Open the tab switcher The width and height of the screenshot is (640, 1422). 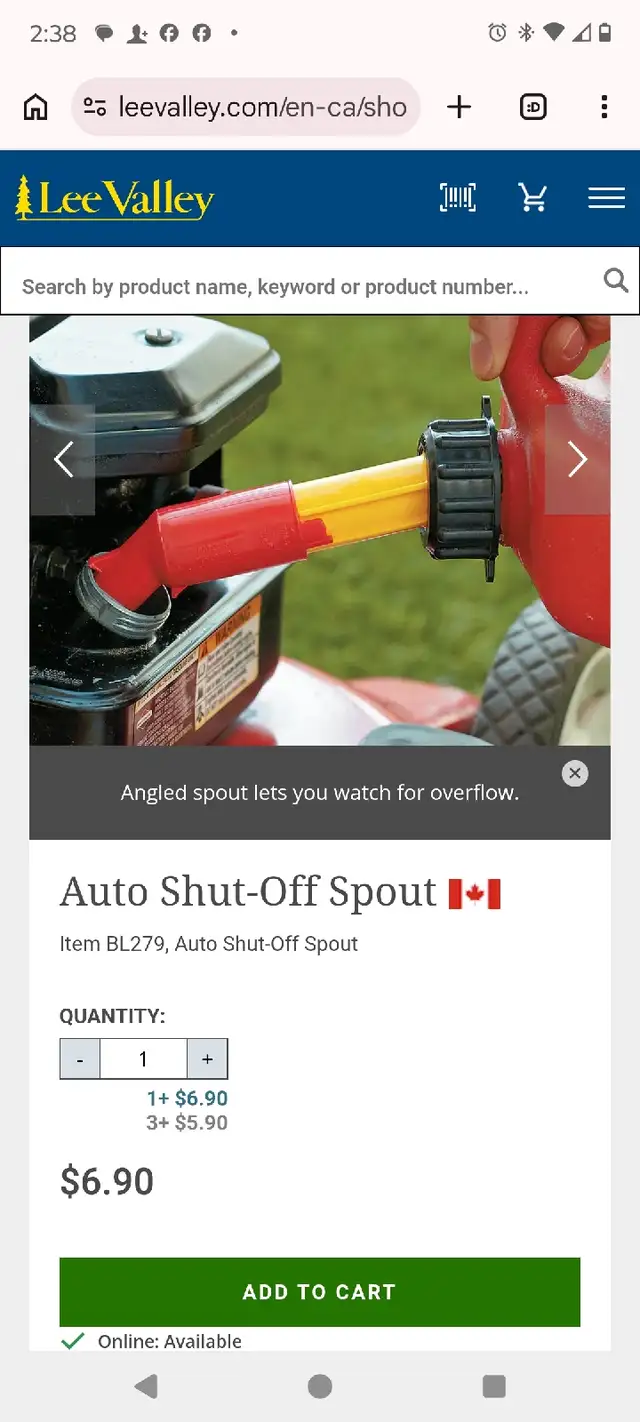click(x=533, y=107)
